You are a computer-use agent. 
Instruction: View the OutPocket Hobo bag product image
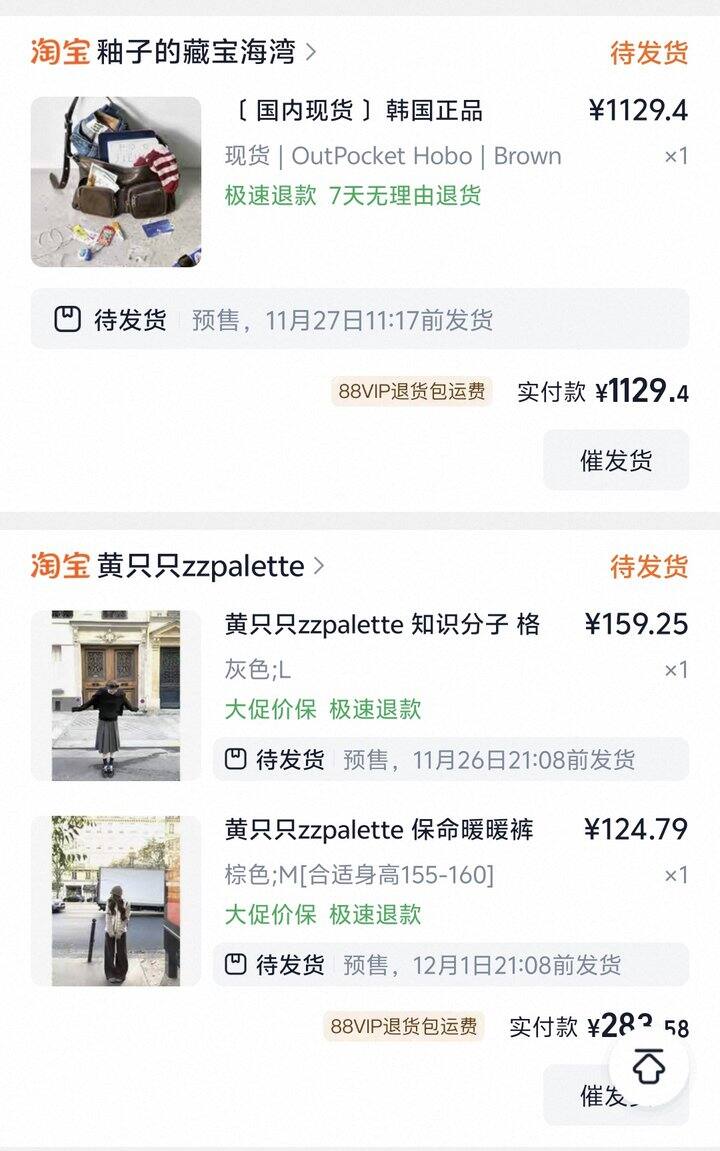click(116, 182)
